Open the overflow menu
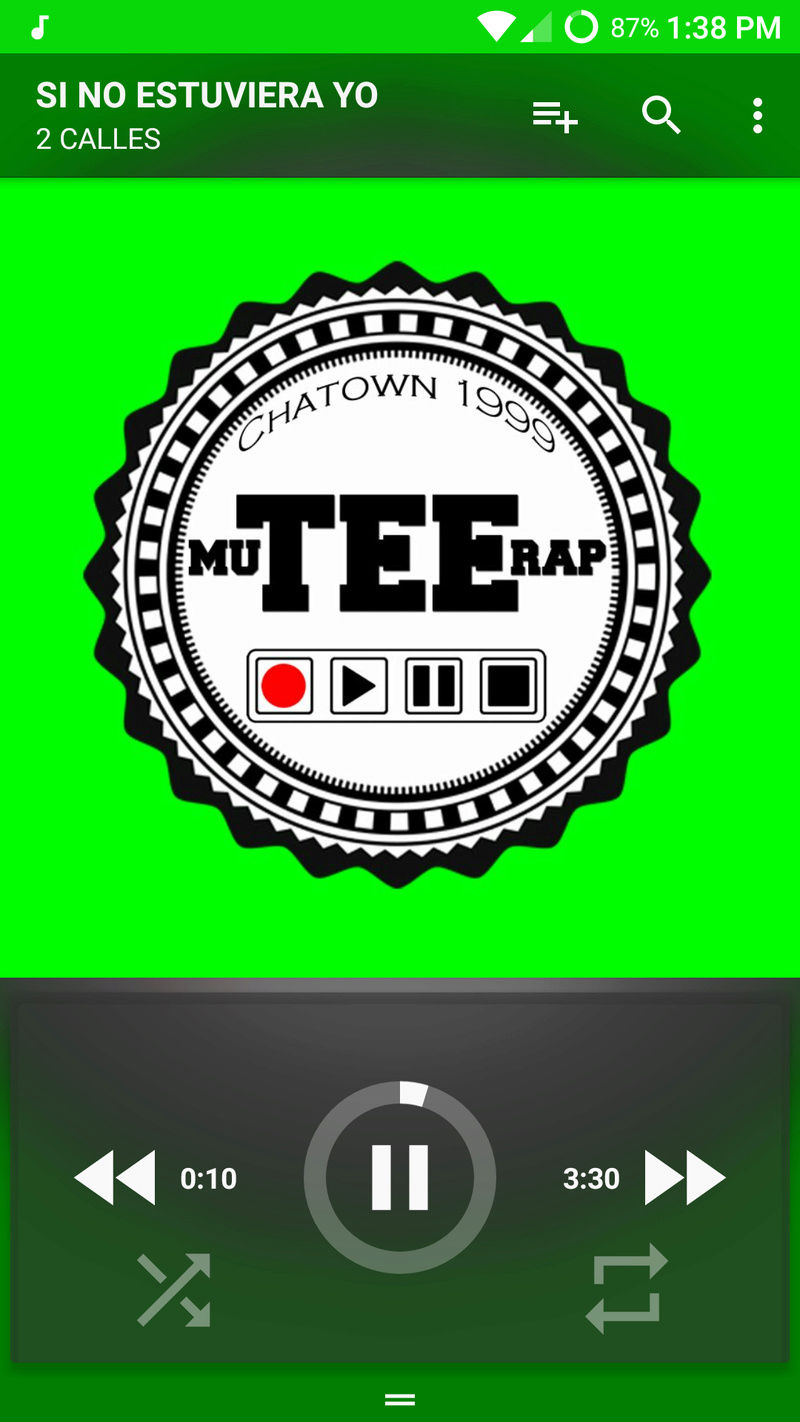Image resolution: width=800 pixels, height=1422 pixels. click(757, 116)
